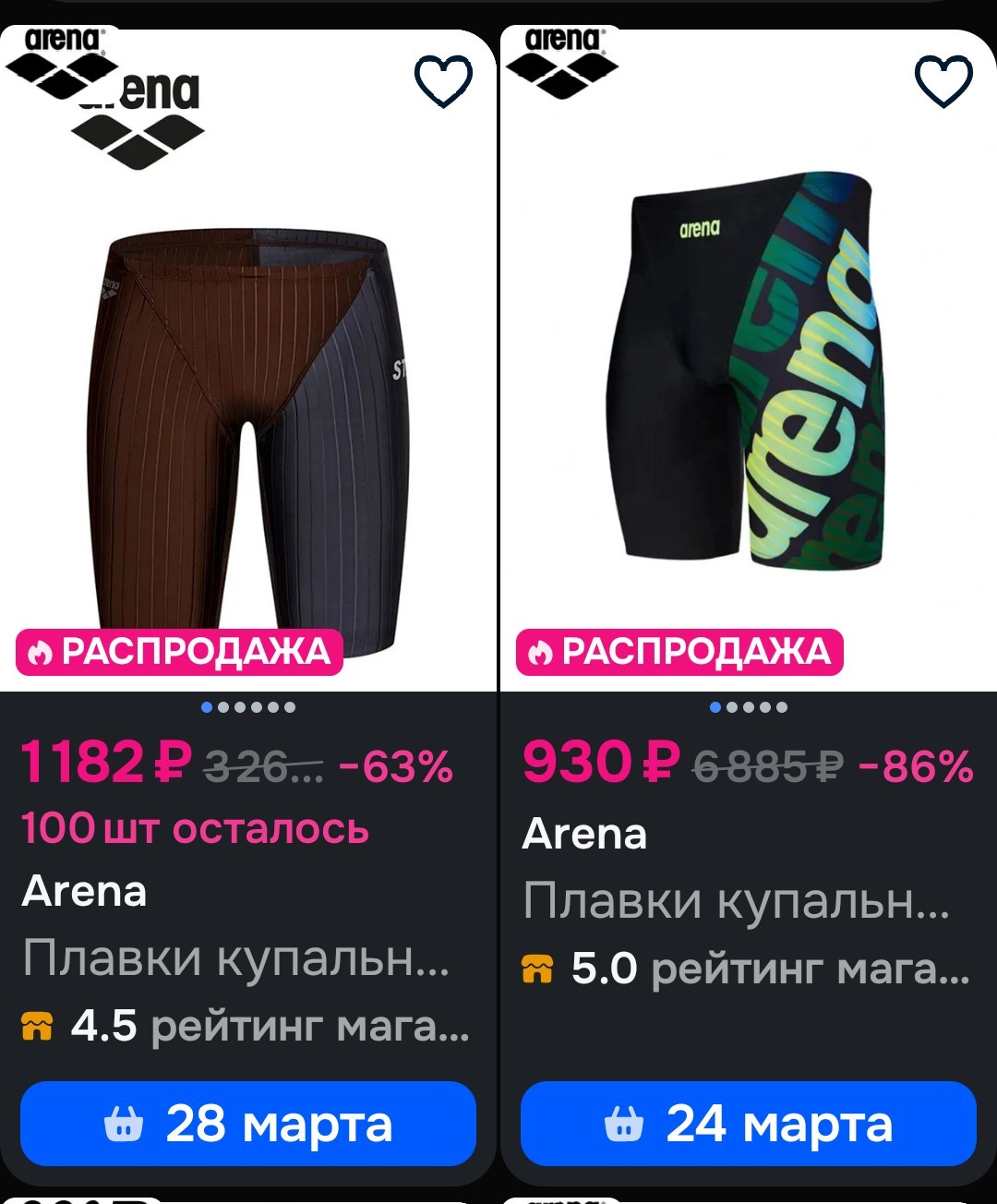Image resolution: width=997 pixels, height=1204 pixels.
Task: Open the 930 ₽ Arena swim jammers card
Action: coord(748,388)
